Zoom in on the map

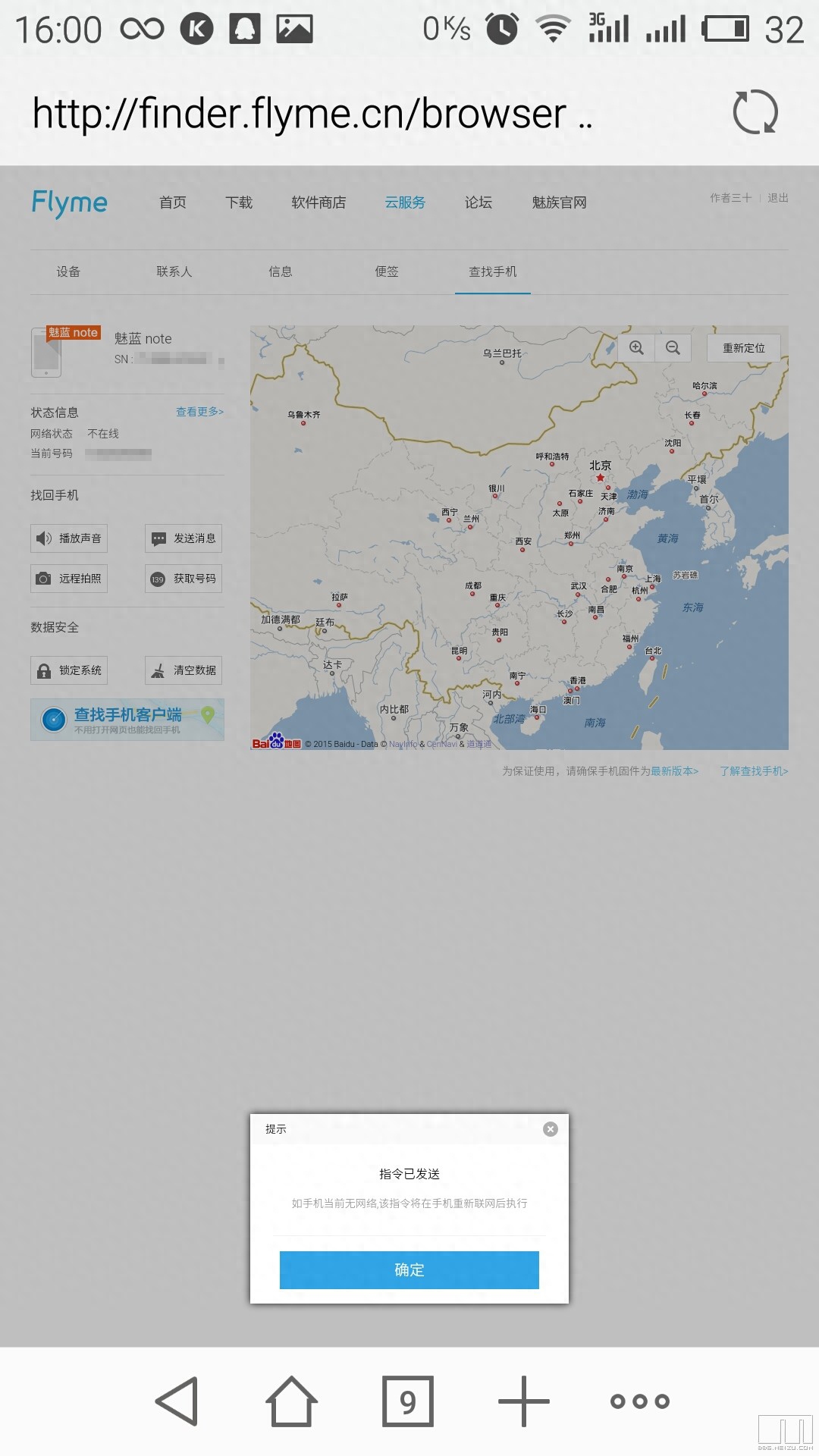[x=636, y=348]
